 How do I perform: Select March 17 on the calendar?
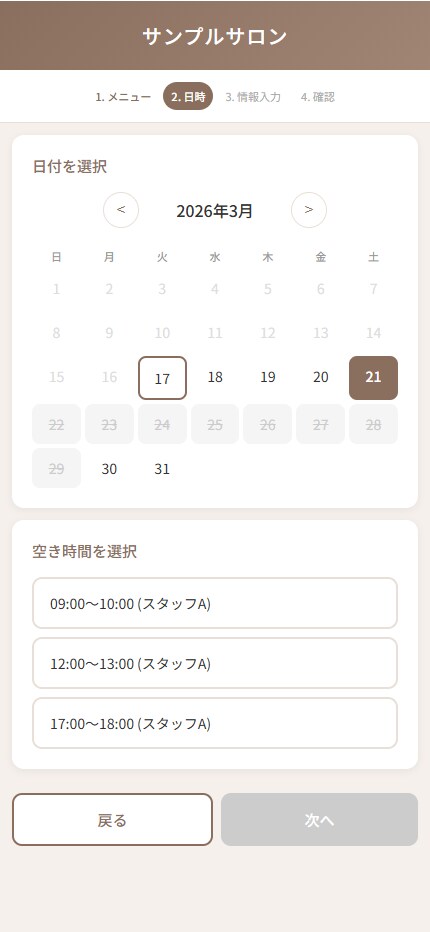point(162,378)
